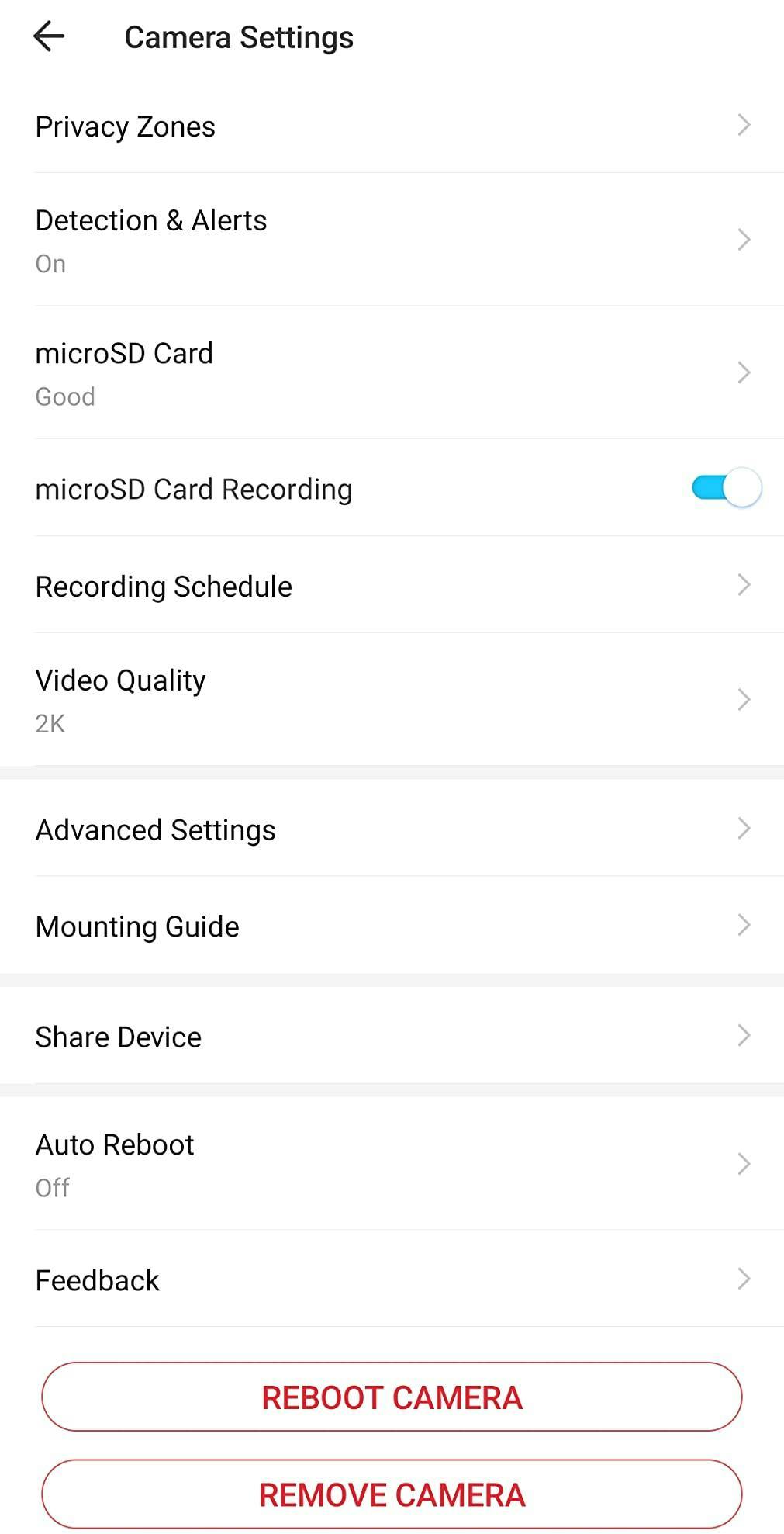Screen dimensions: 784x1534
Task: Open Privacy Zones settings
Action: click(x=392, y=126)
